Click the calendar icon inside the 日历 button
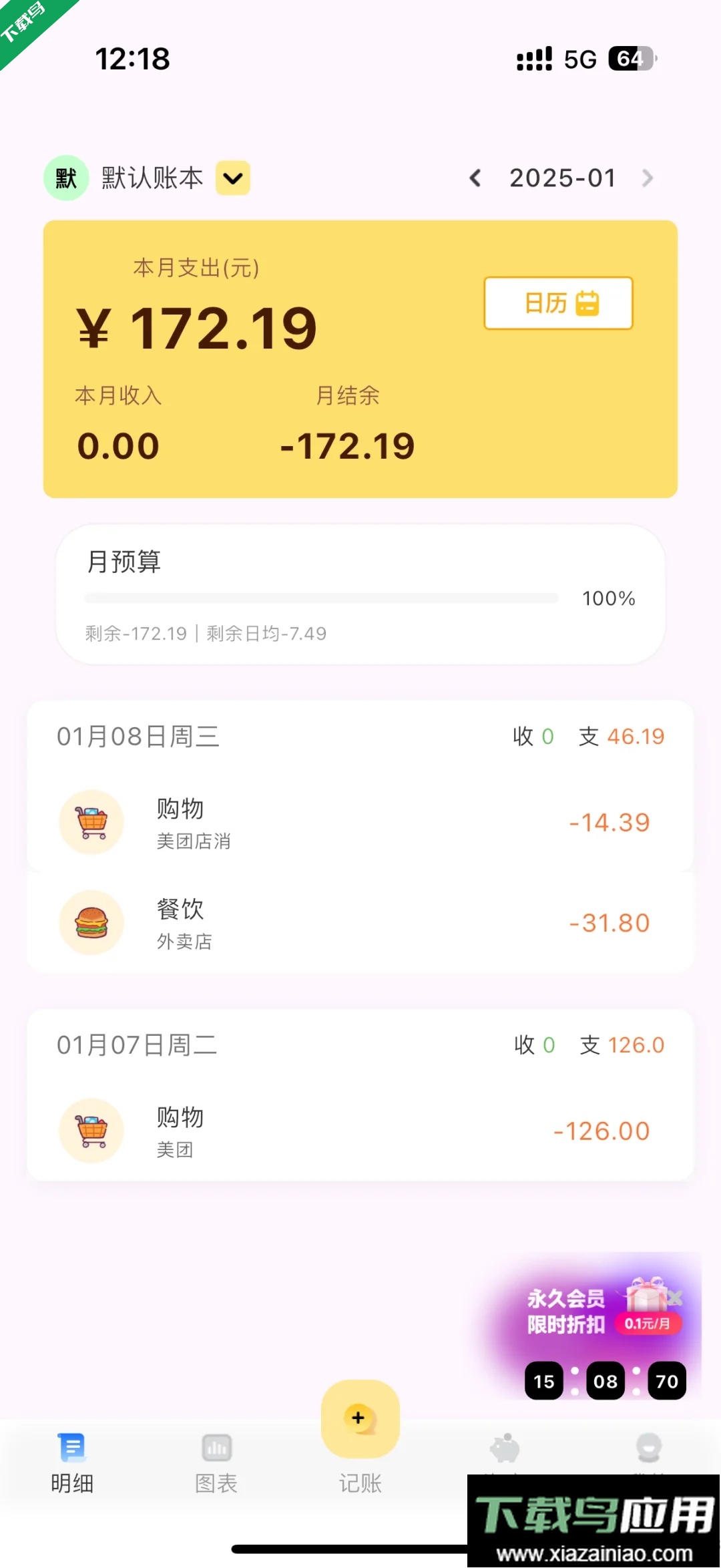 click(x=588, y=303)
